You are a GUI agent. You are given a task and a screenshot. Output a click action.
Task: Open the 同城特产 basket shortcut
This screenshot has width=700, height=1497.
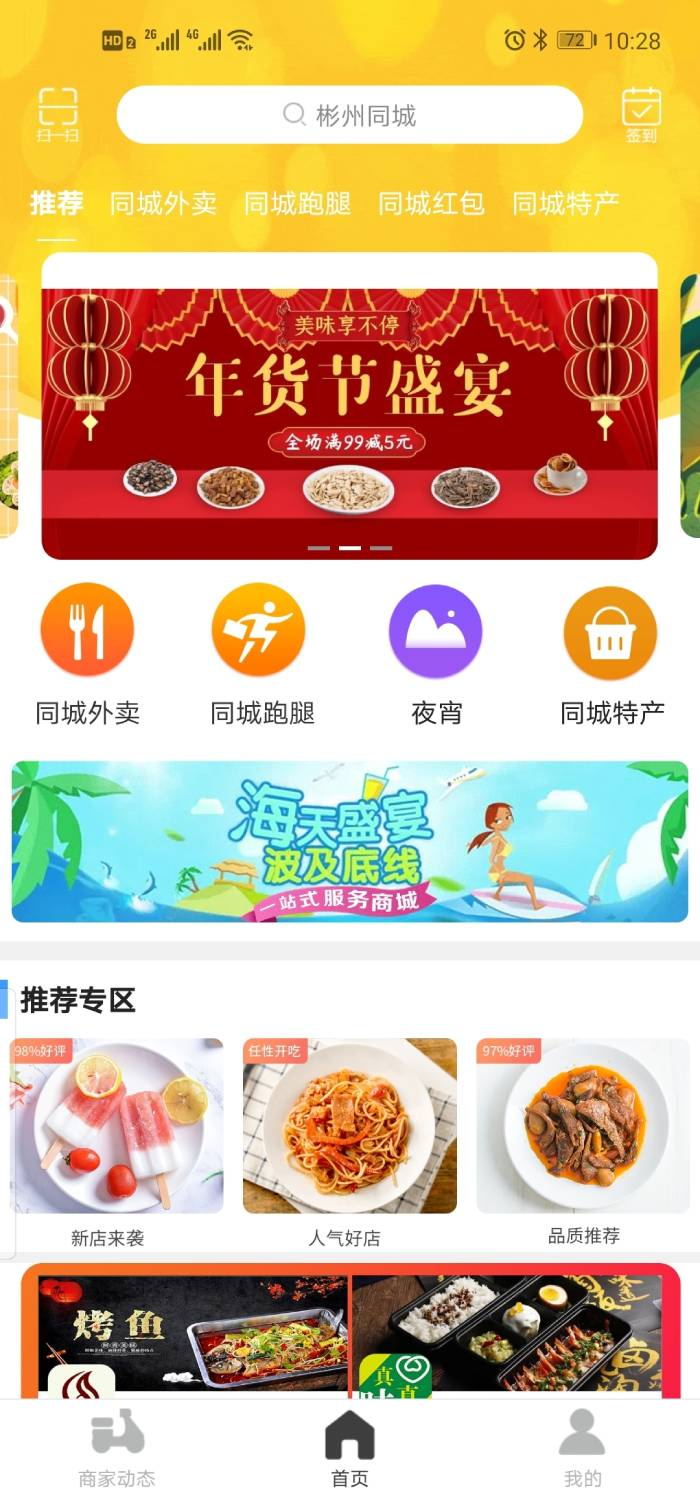611,632
